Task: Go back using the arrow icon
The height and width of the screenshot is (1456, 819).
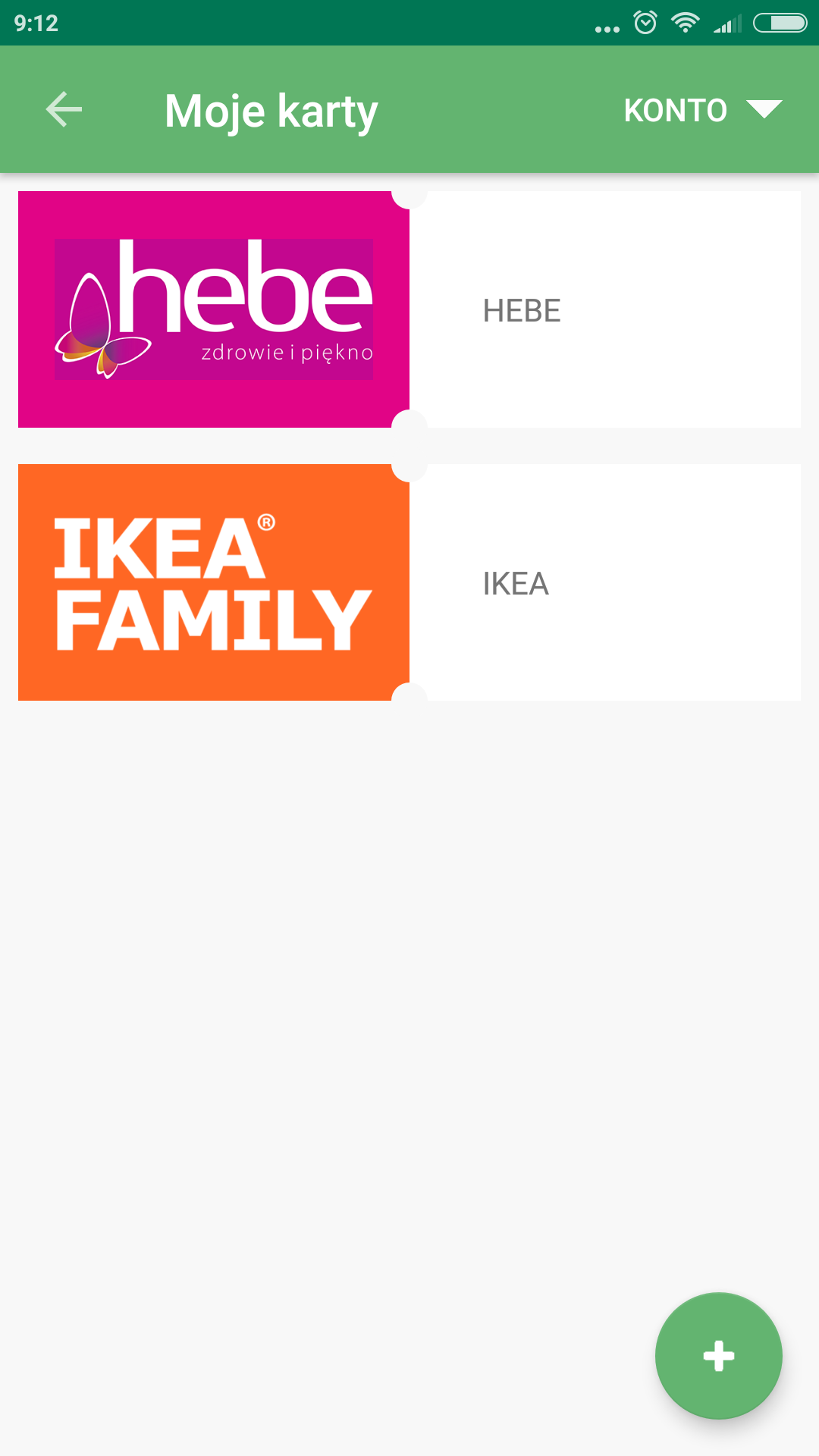Action: 64,110
